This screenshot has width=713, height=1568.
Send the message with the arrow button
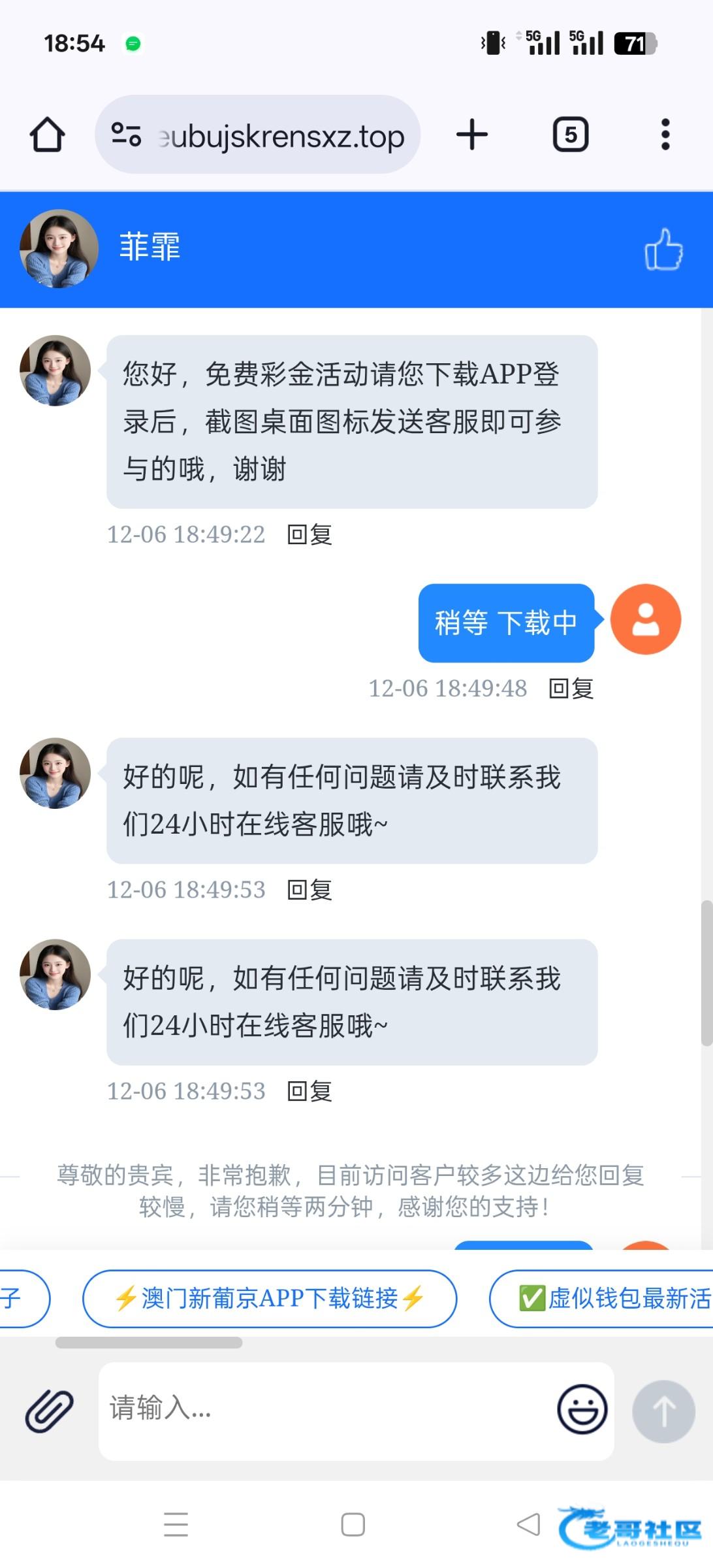(663, 1411)
